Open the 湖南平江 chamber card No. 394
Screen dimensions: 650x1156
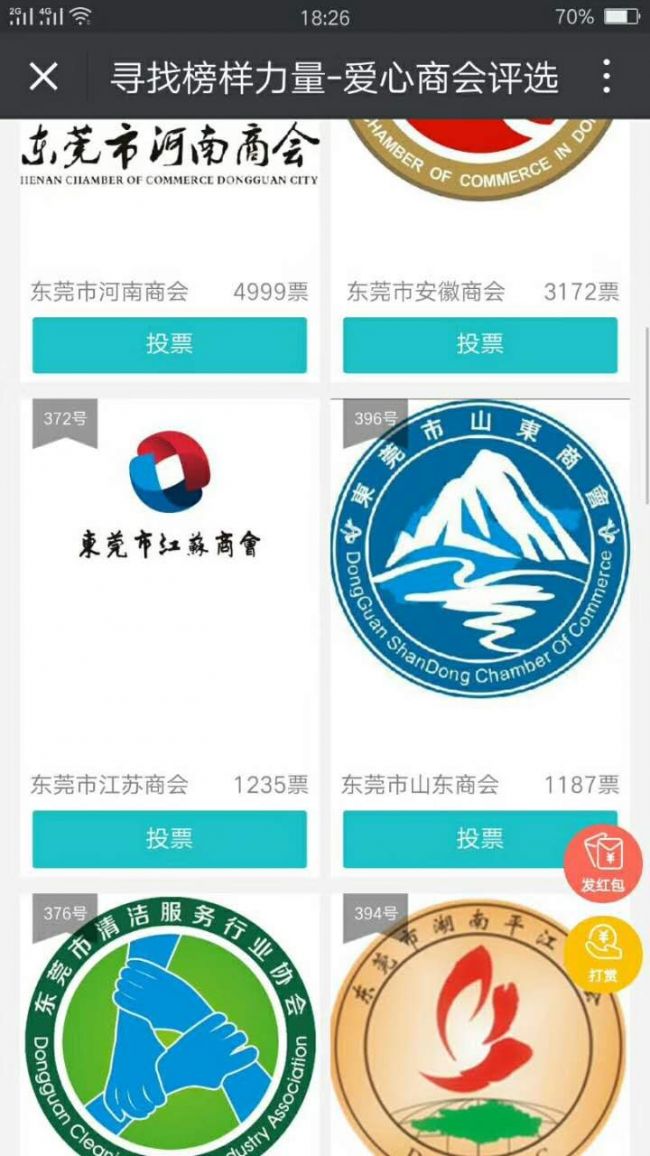(x=470, y=1030)
